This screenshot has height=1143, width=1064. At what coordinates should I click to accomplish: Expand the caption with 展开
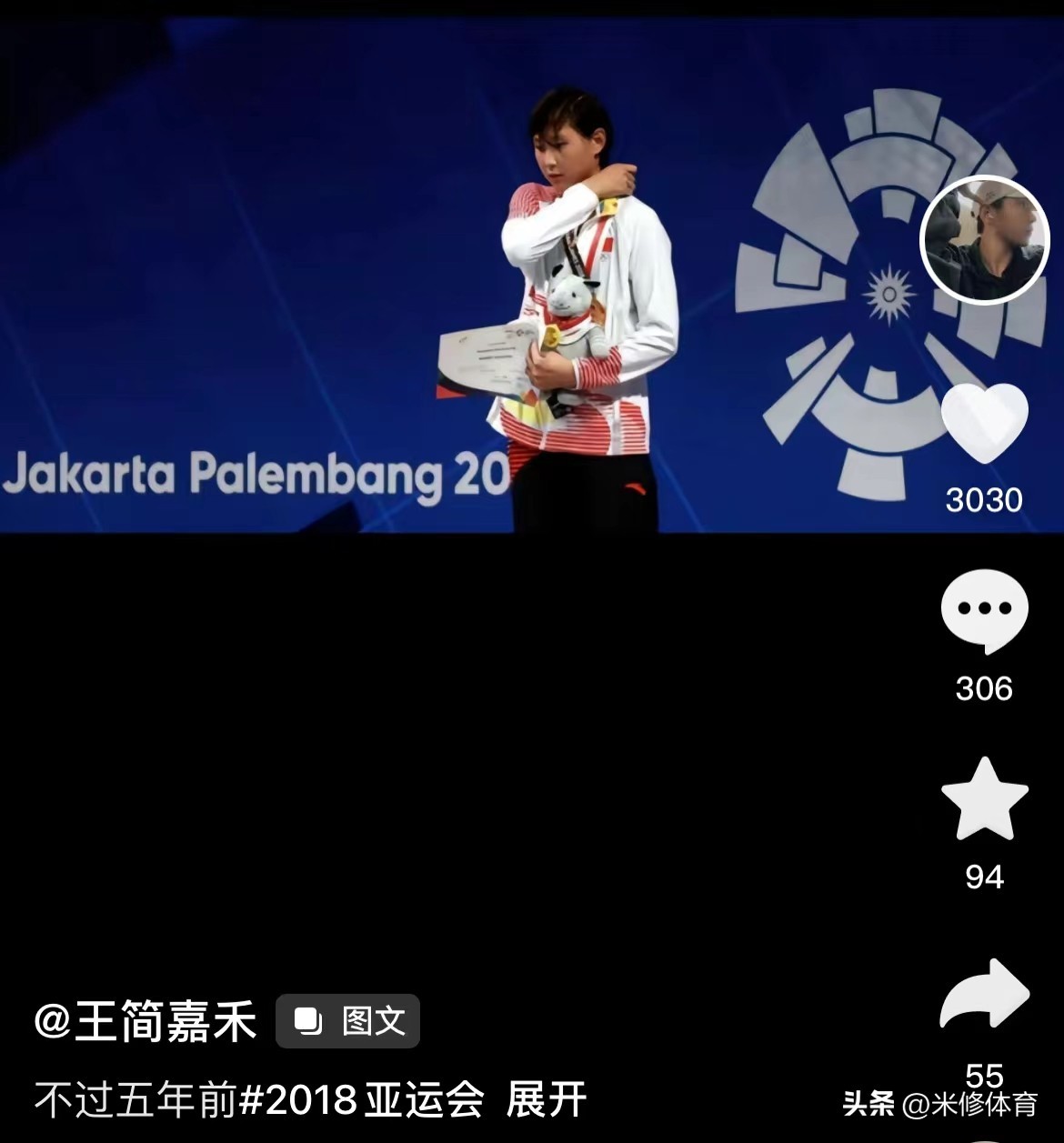546,1100
